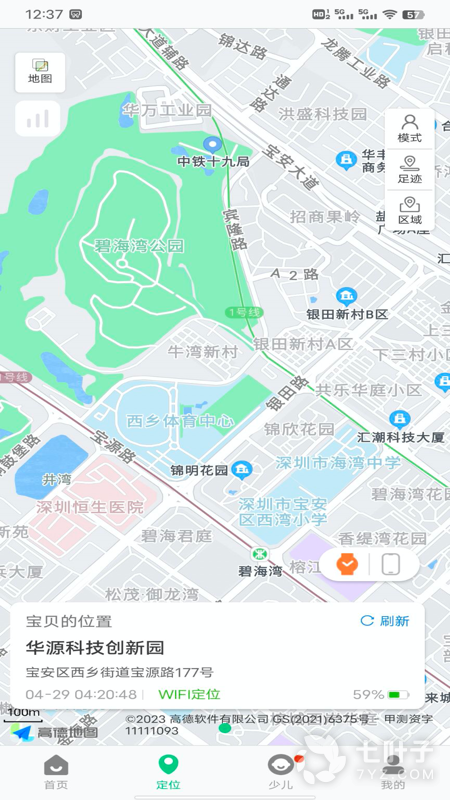The width and height of the screenshot is (450, 800).
Task: Select the 定位 location tab
Action: tap(168, 772)
